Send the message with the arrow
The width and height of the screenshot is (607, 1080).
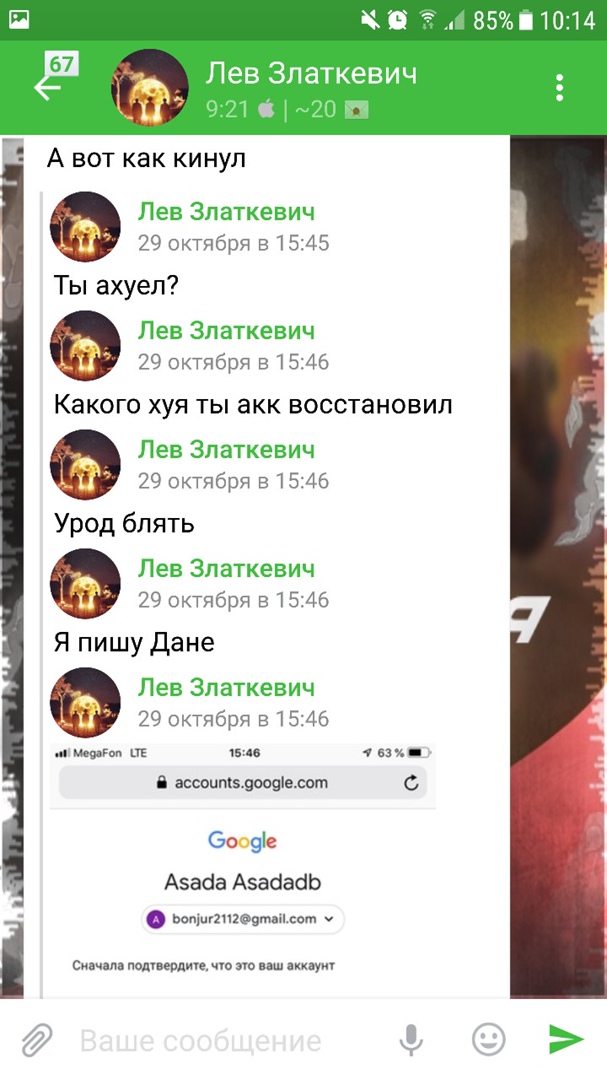tap(566, 1040)
